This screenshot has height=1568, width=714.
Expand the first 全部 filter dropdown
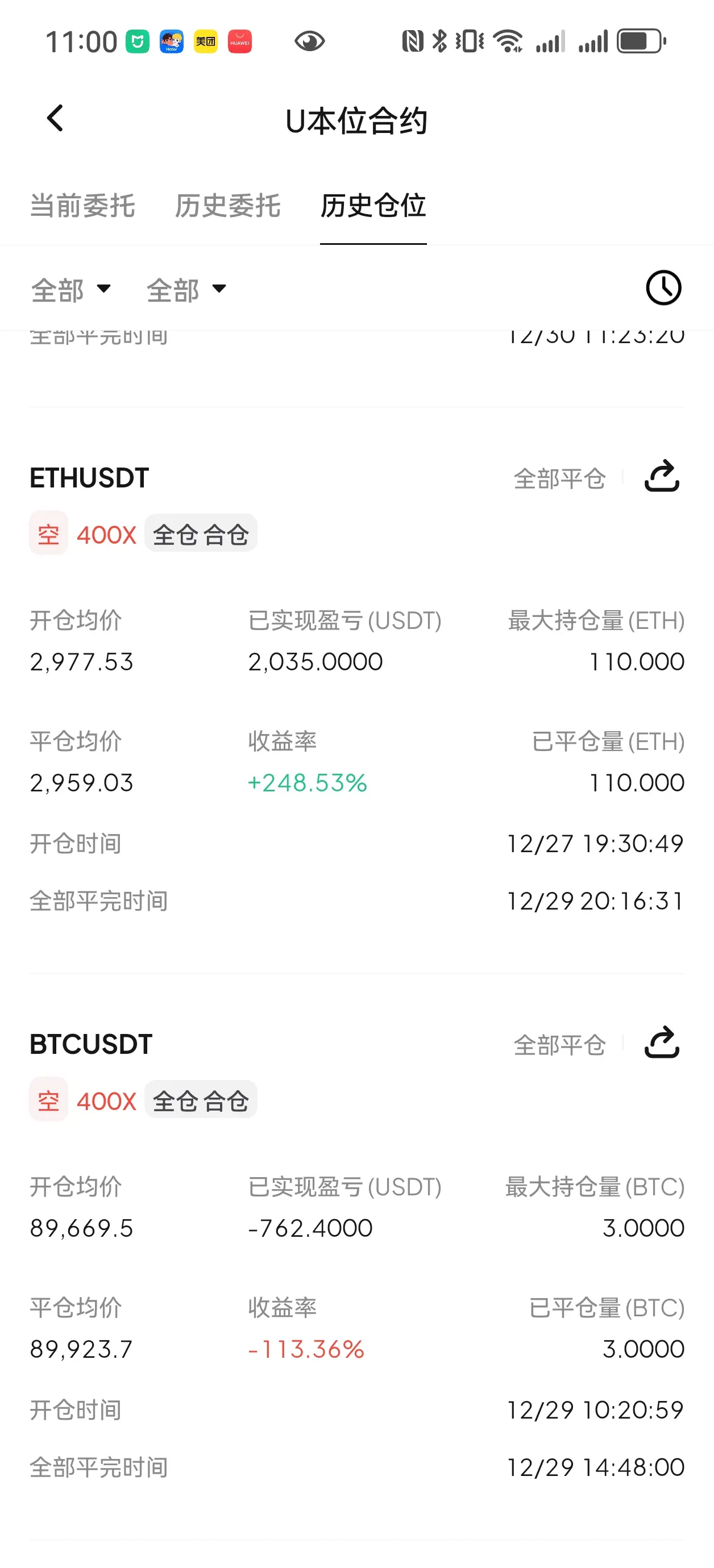click(x=70, y=289)
